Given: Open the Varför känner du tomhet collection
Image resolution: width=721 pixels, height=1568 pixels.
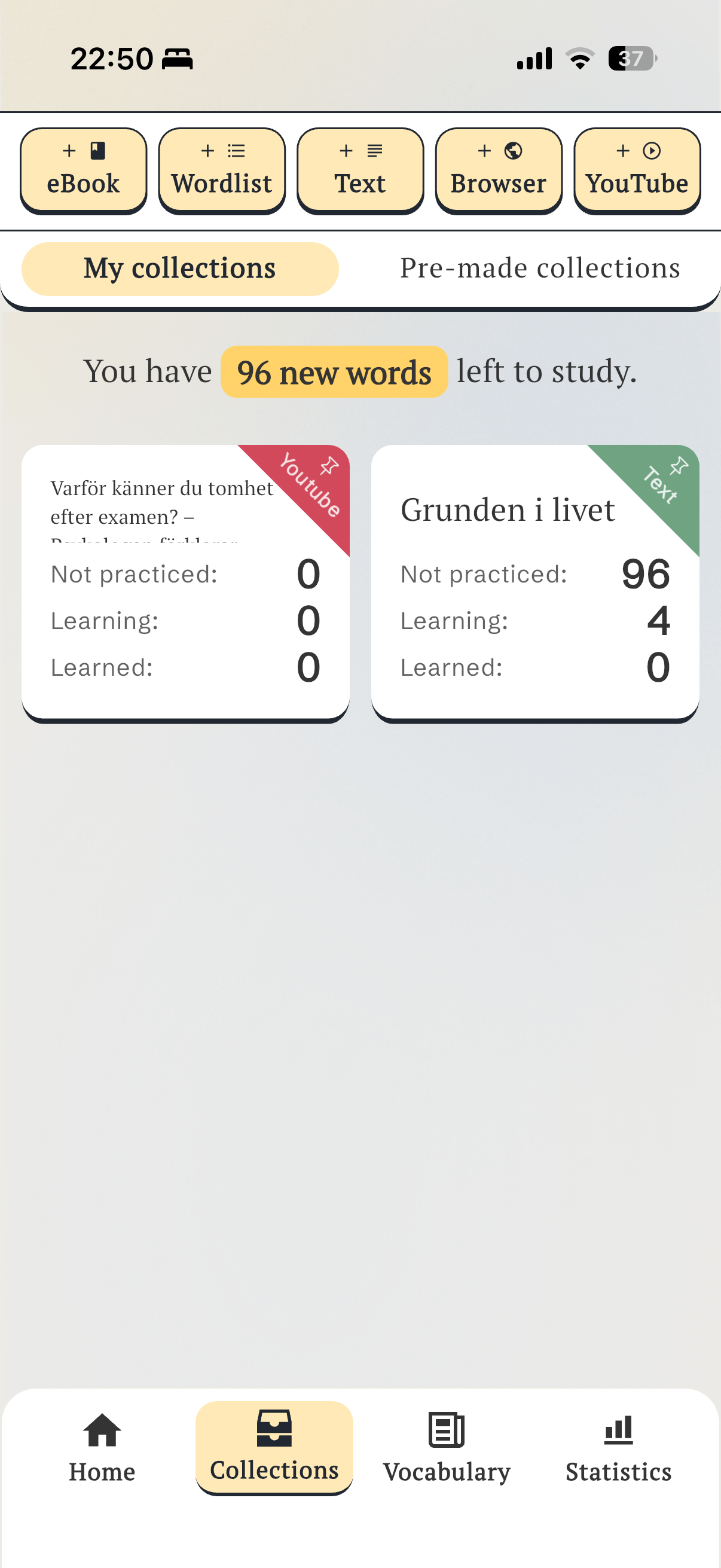Looking at the screenshot, I should pyautogui.click(x=185, y=582).
